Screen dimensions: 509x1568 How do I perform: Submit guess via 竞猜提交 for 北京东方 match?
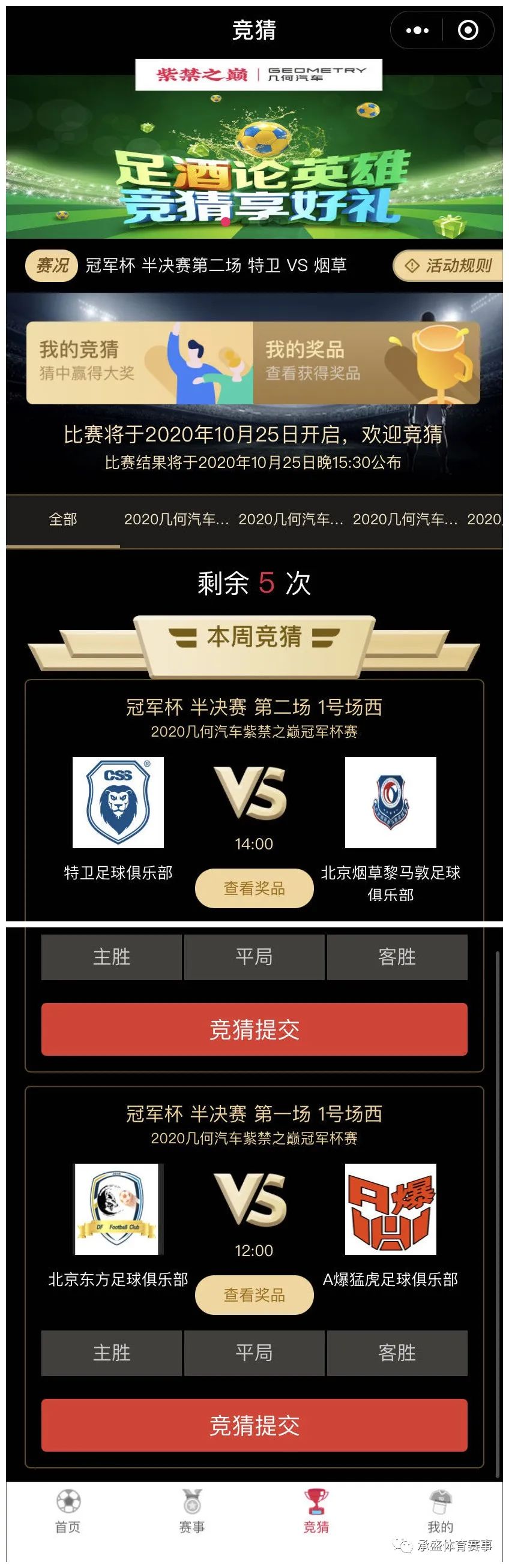pos(254,1425)
